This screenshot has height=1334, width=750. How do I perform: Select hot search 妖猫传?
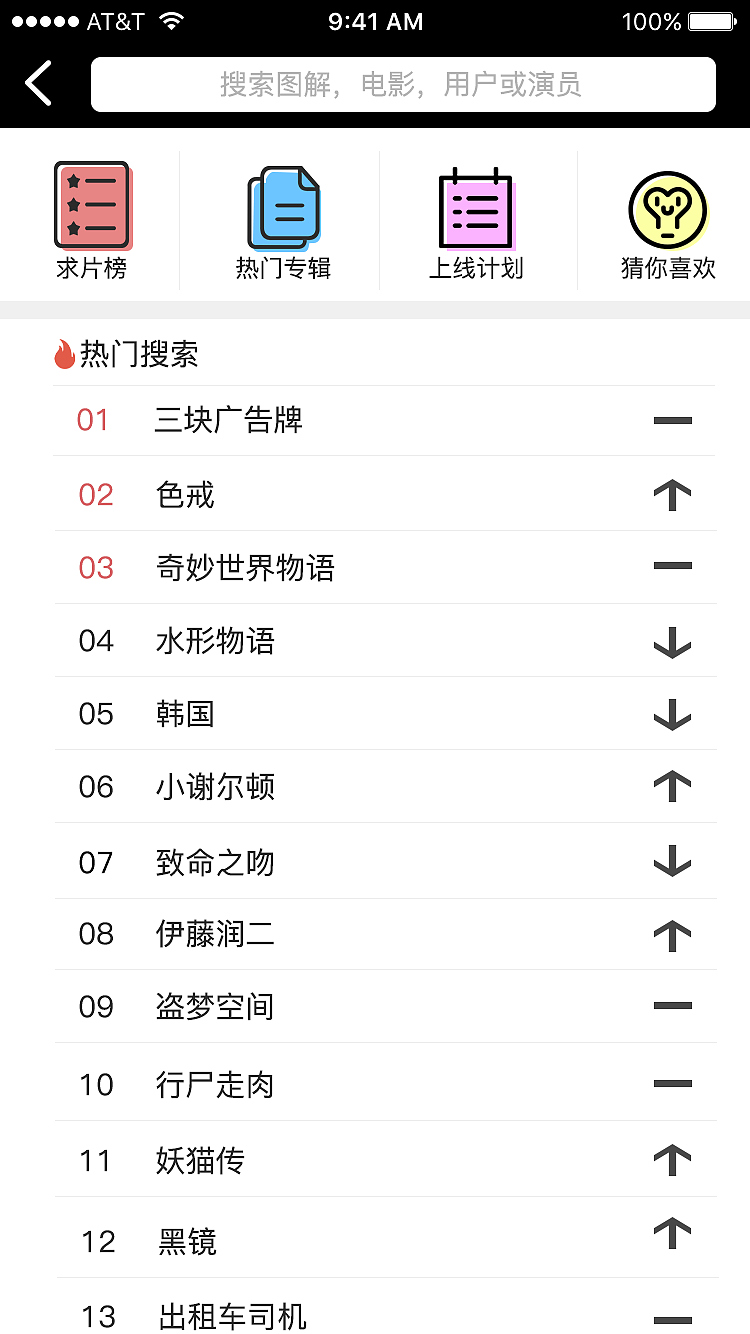click(x=385, y=1159)
